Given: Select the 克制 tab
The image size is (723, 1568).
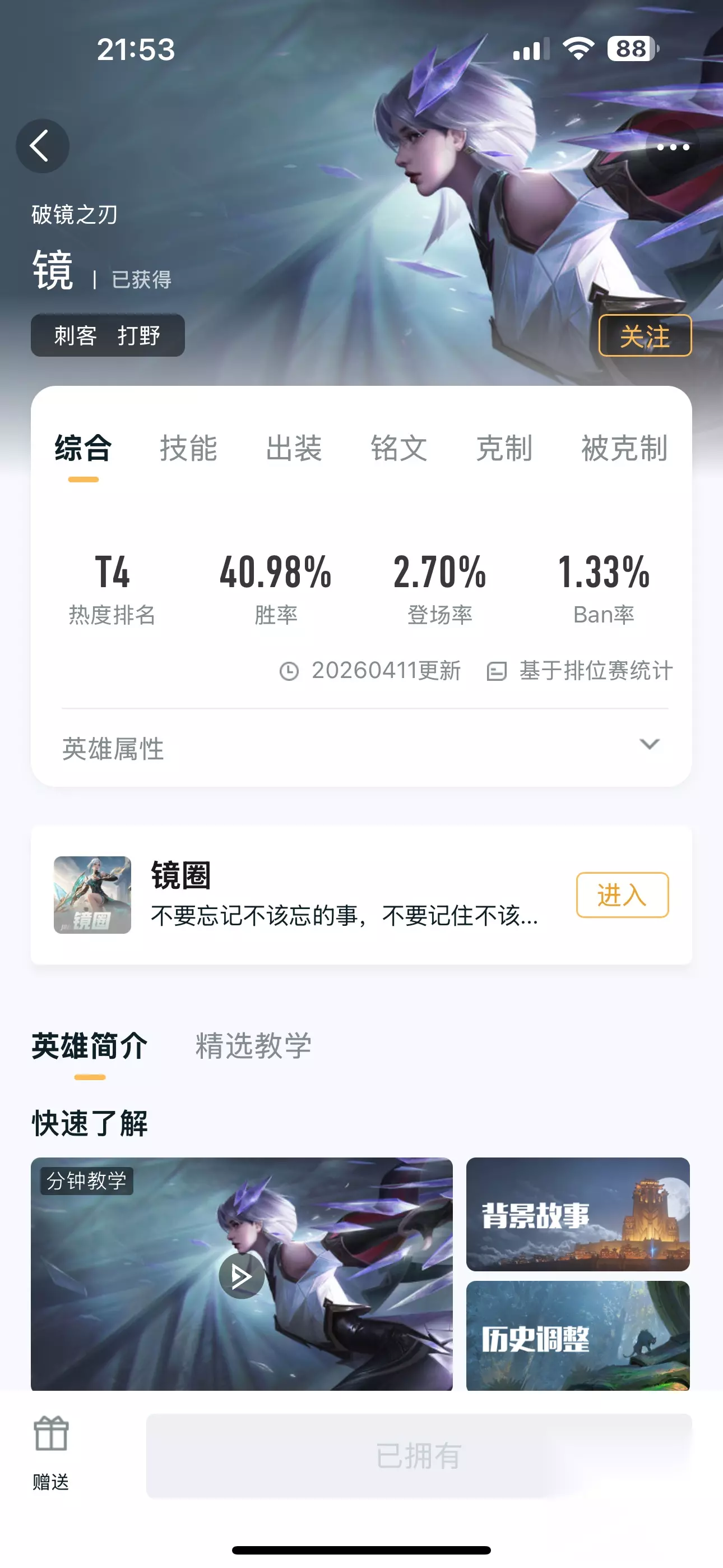Looking at the screenshot, I should pyautogui.click(x=504, y=448).
